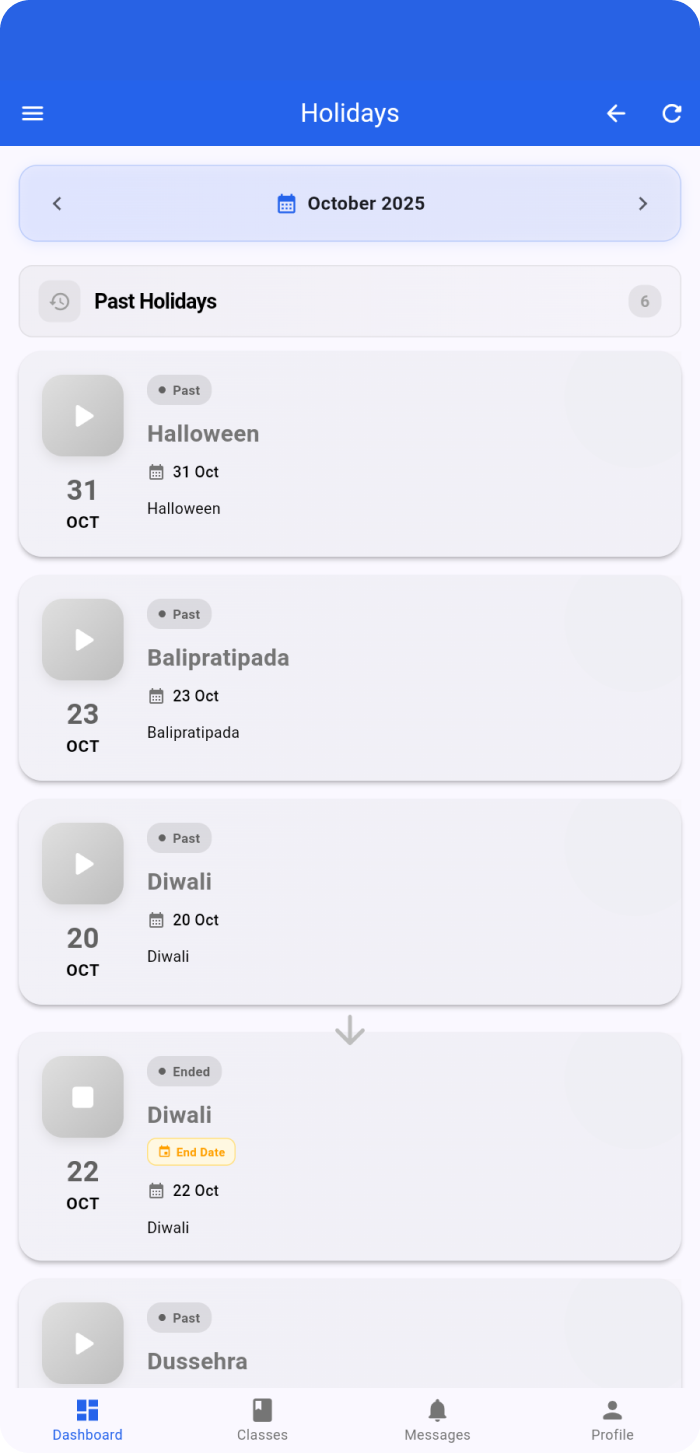Open the Halloween holiday card
This screenshot has height=1453, width=700.
[350, 454]
